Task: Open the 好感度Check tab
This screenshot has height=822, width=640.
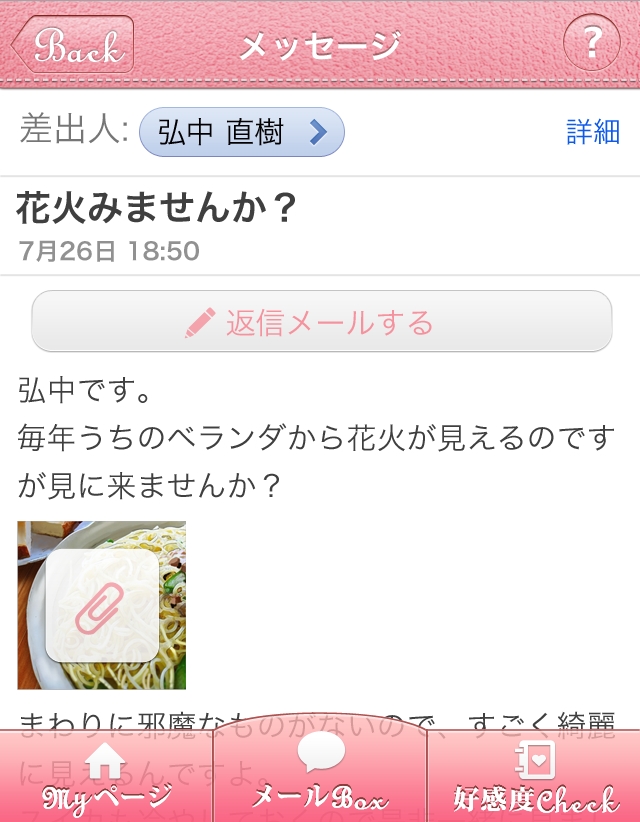Action: pyautogui.click(x=534, y=778)
